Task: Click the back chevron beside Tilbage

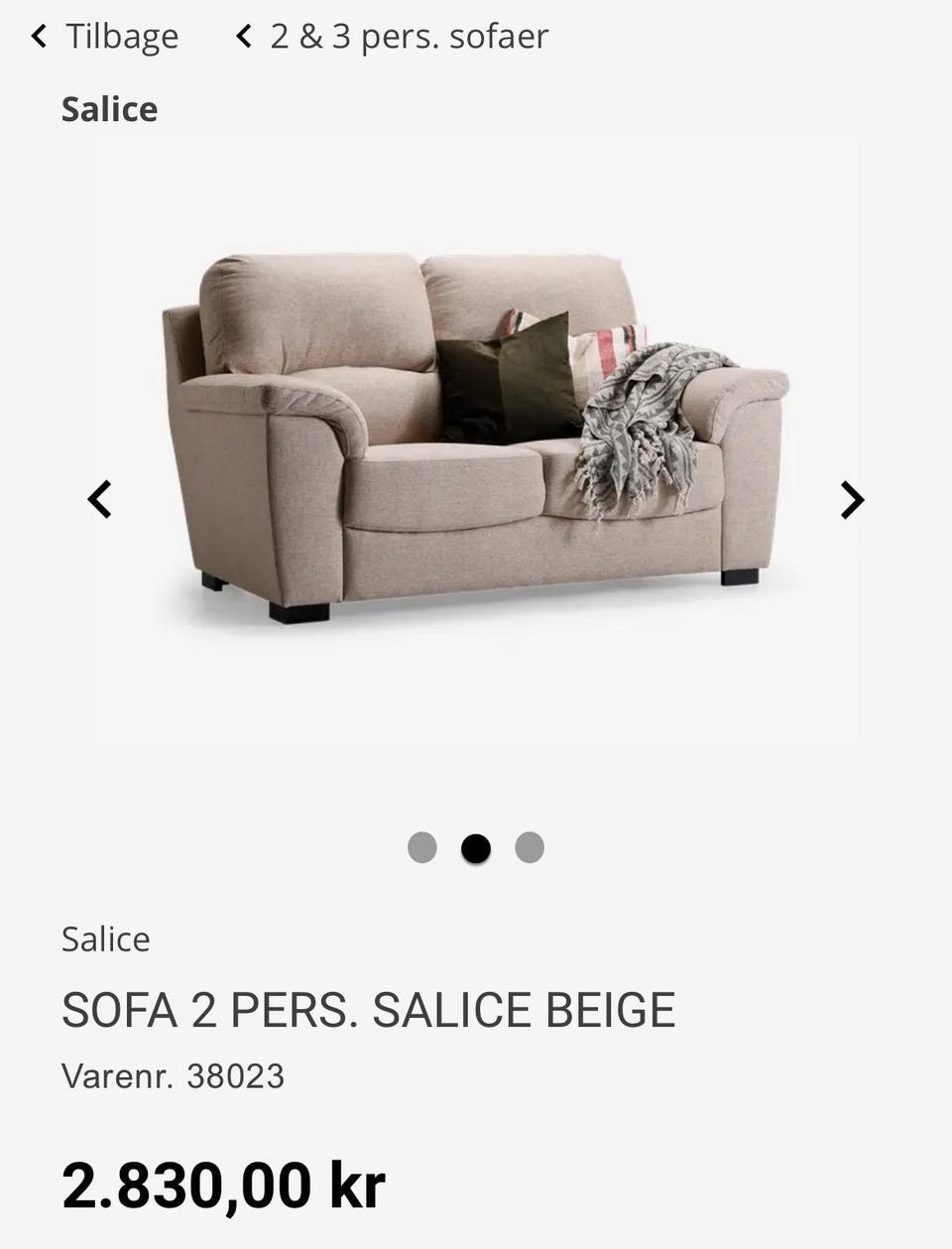Action: [37, 35]
